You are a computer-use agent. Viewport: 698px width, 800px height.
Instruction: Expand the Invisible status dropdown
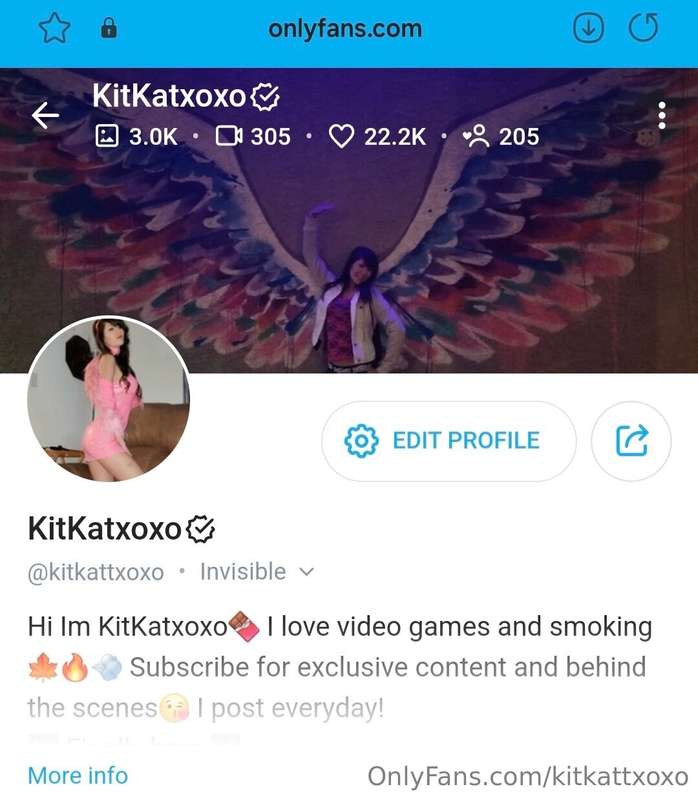(x=257, y=572)
